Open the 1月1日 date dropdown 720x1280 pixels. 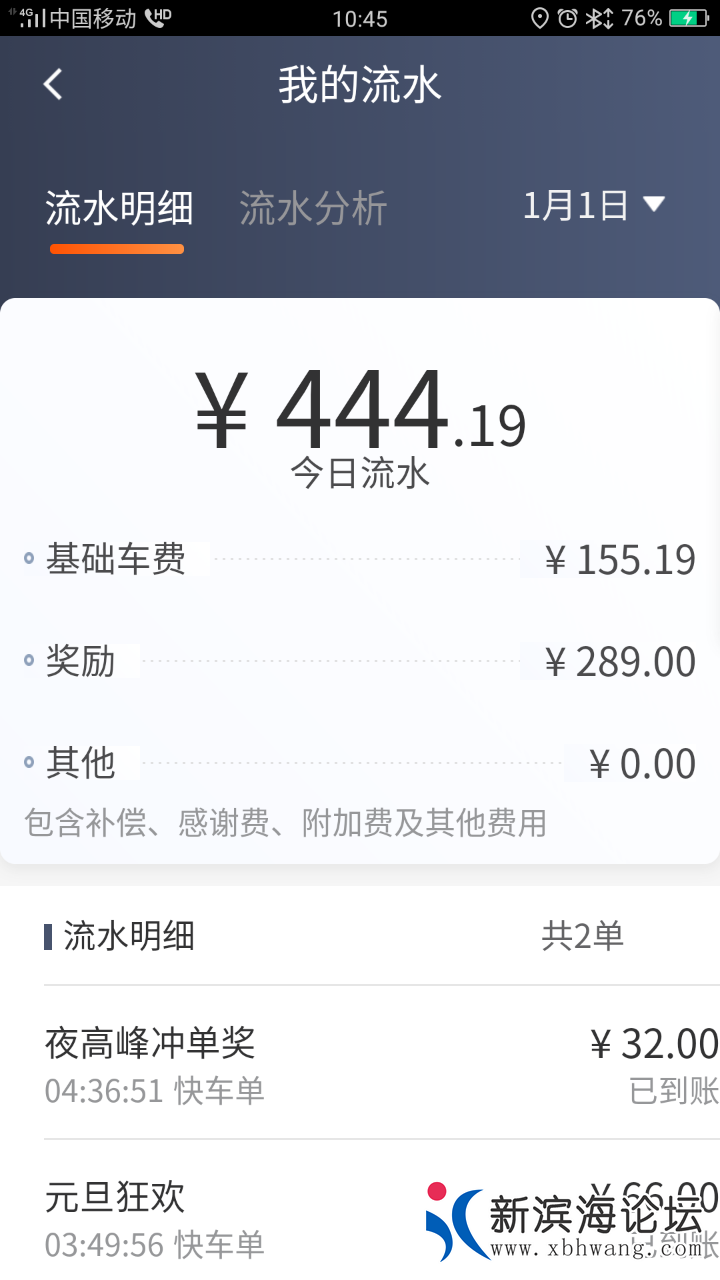(x=594, y=205)
